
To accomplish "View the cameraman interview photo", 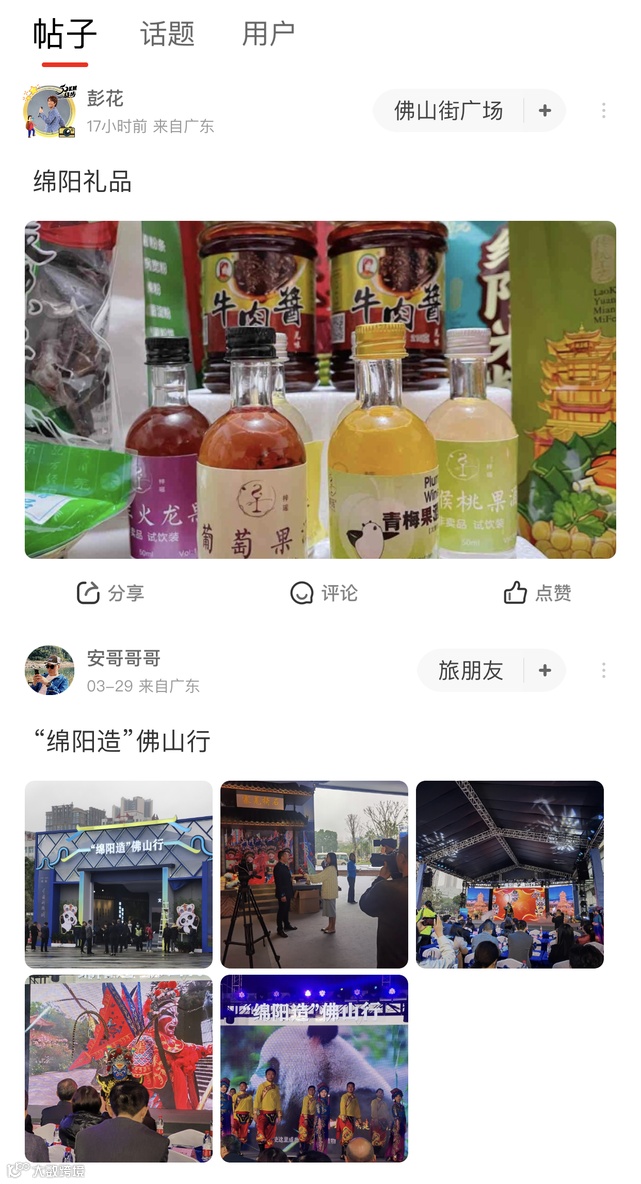I will (x=314, y=874).
